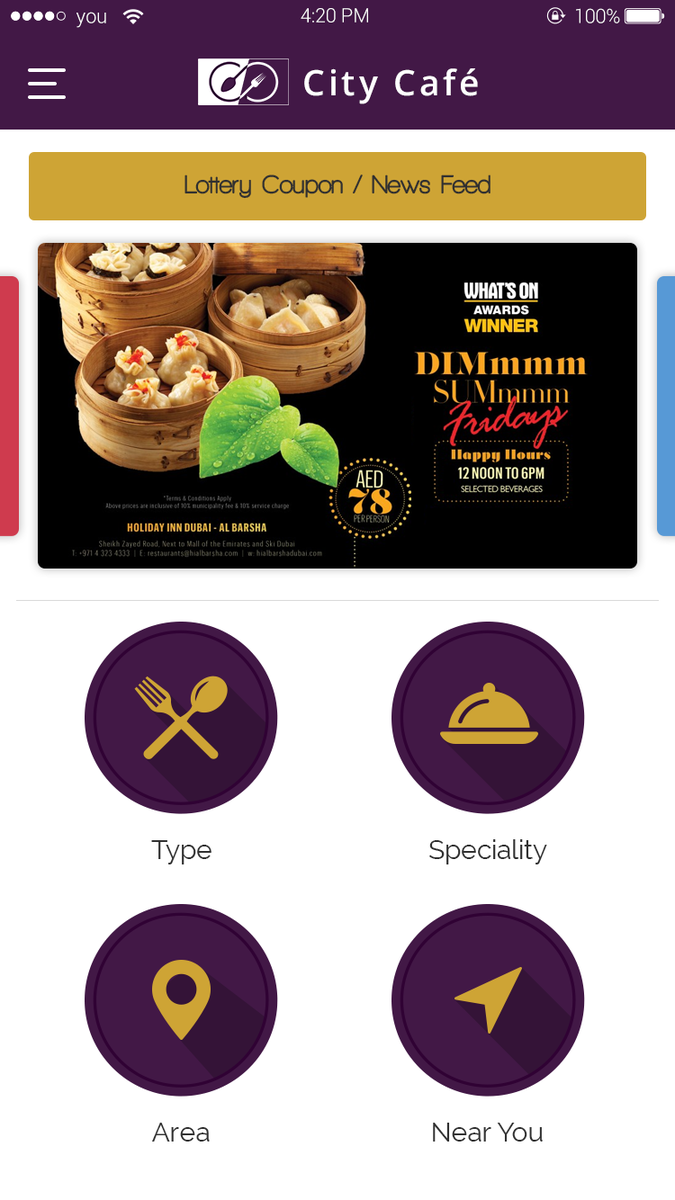Open Lottery Coupon / News Feed
675x1200 pixels.
click(337, 186)
